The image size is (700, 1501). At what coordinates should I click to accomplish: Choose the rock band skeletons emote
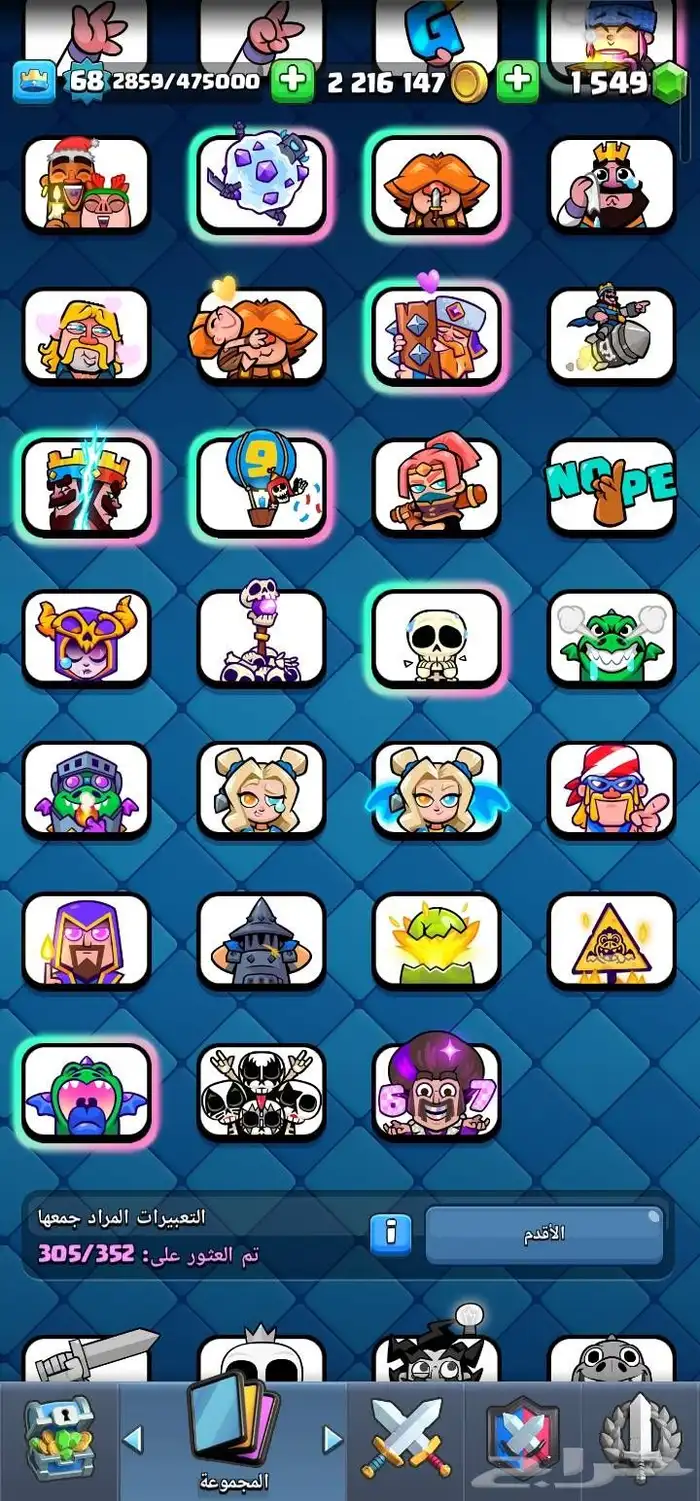(x=261, y=1092)
